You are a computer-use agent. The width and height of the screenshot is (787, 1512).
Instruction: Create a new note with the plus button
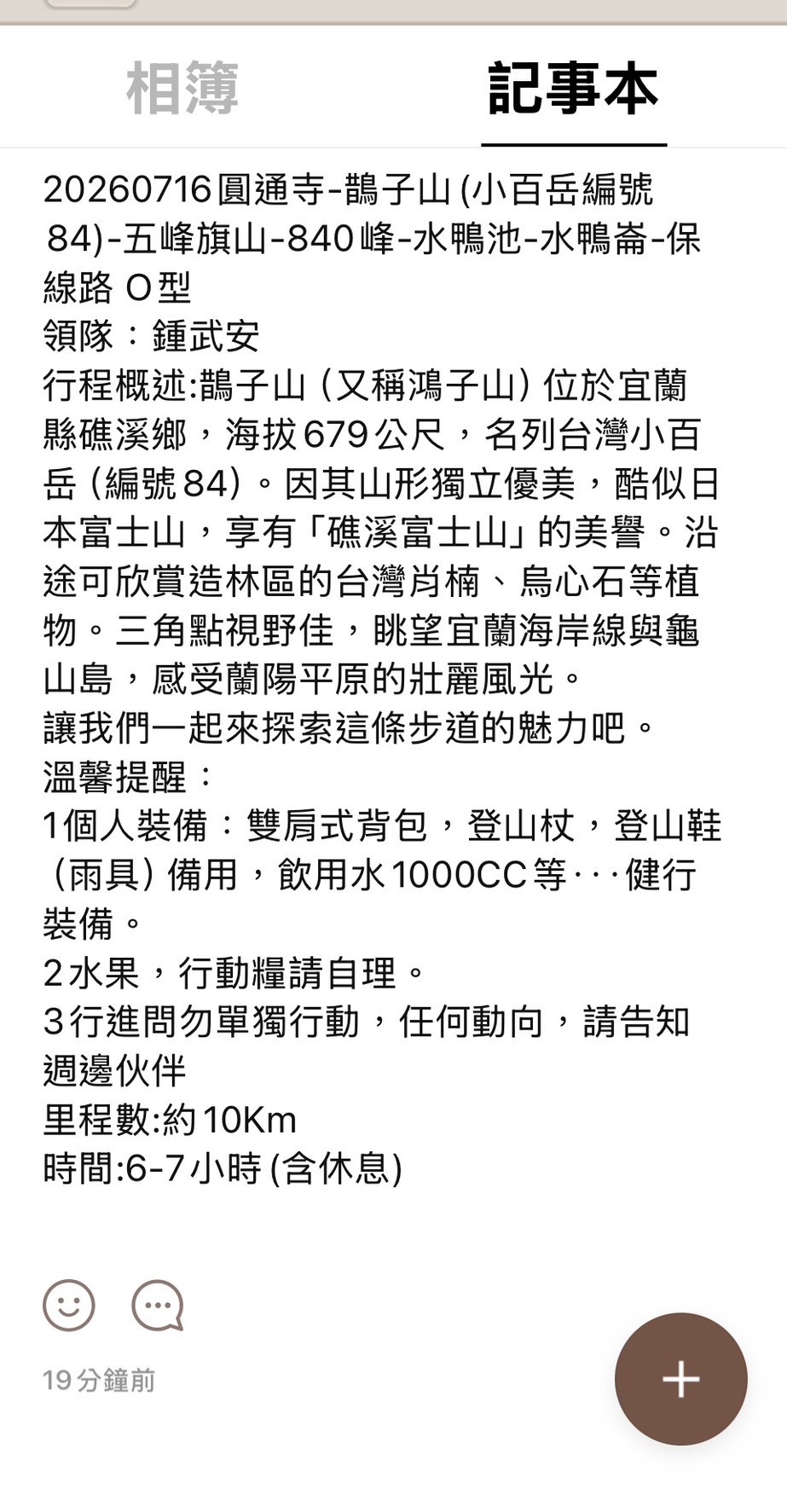(x=680, y=1379)
